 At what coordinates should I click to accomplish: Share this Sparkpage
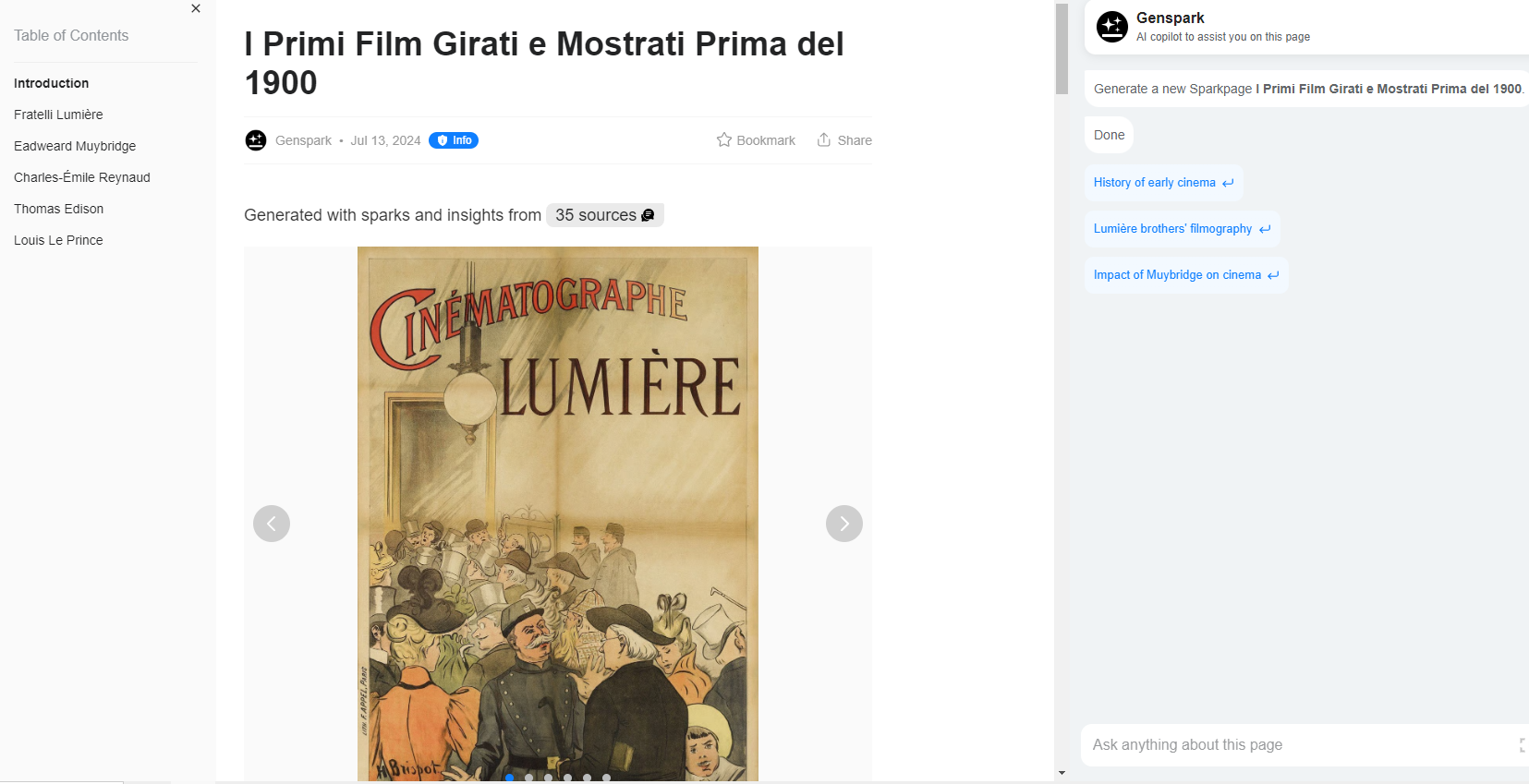coord(844,140)
